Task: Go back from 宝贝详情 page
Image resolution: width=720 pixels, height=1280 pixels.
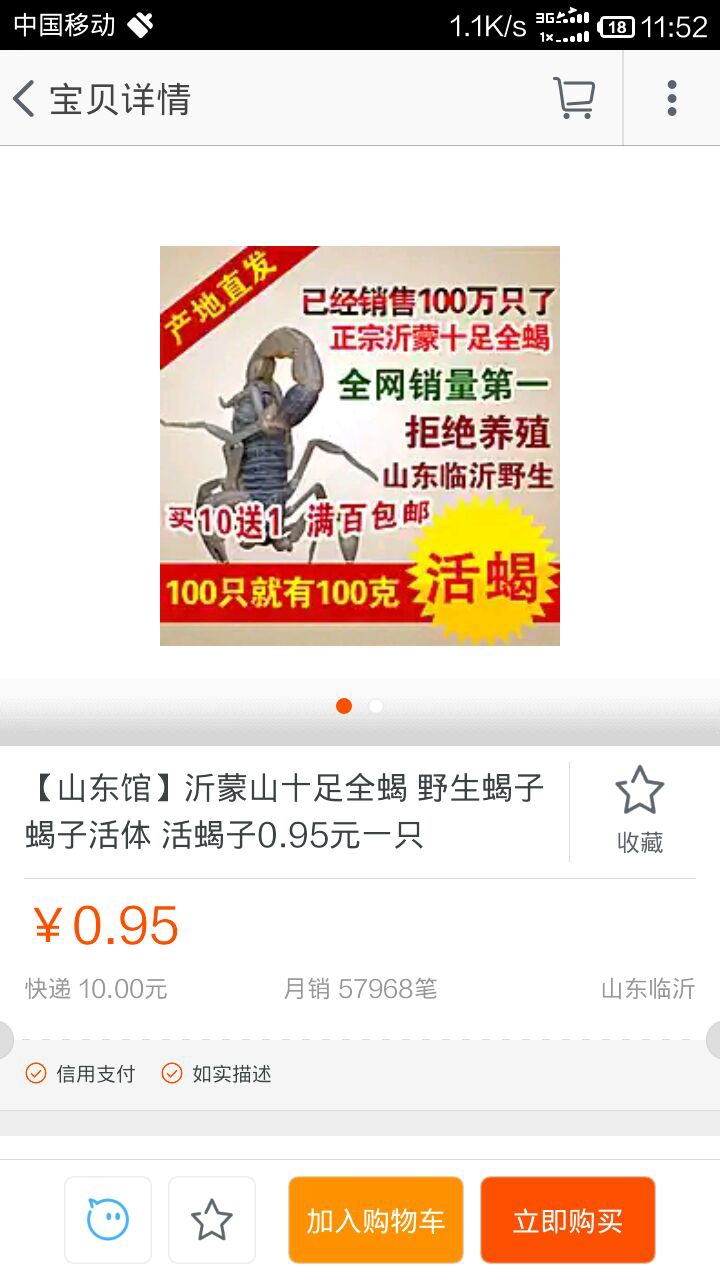Action: pyautogui.click(x=24, y=99)
